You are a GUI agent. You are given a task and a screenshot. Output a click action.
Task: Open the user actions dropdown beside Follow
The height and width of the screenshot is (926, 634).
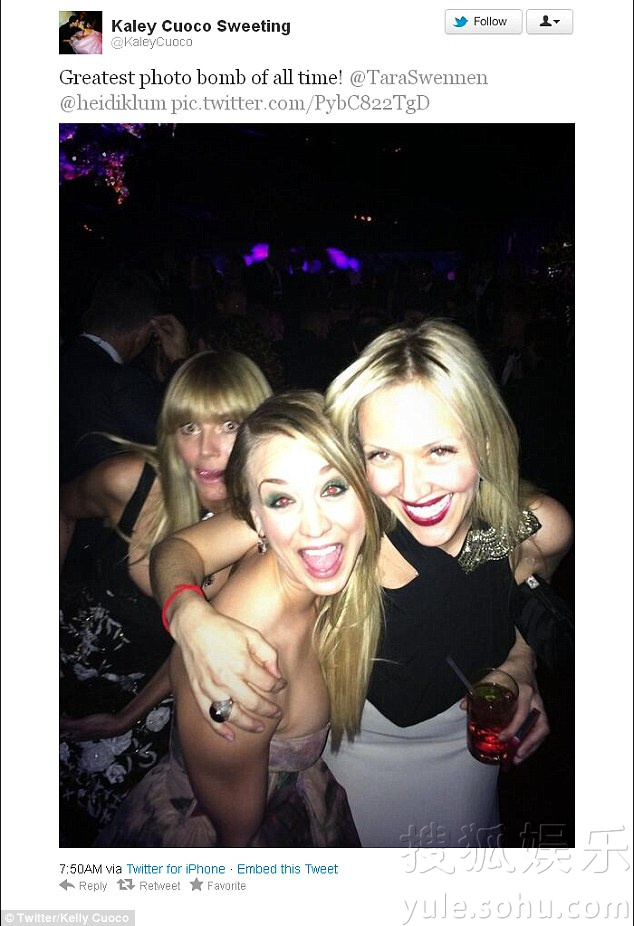coord(550,22)
